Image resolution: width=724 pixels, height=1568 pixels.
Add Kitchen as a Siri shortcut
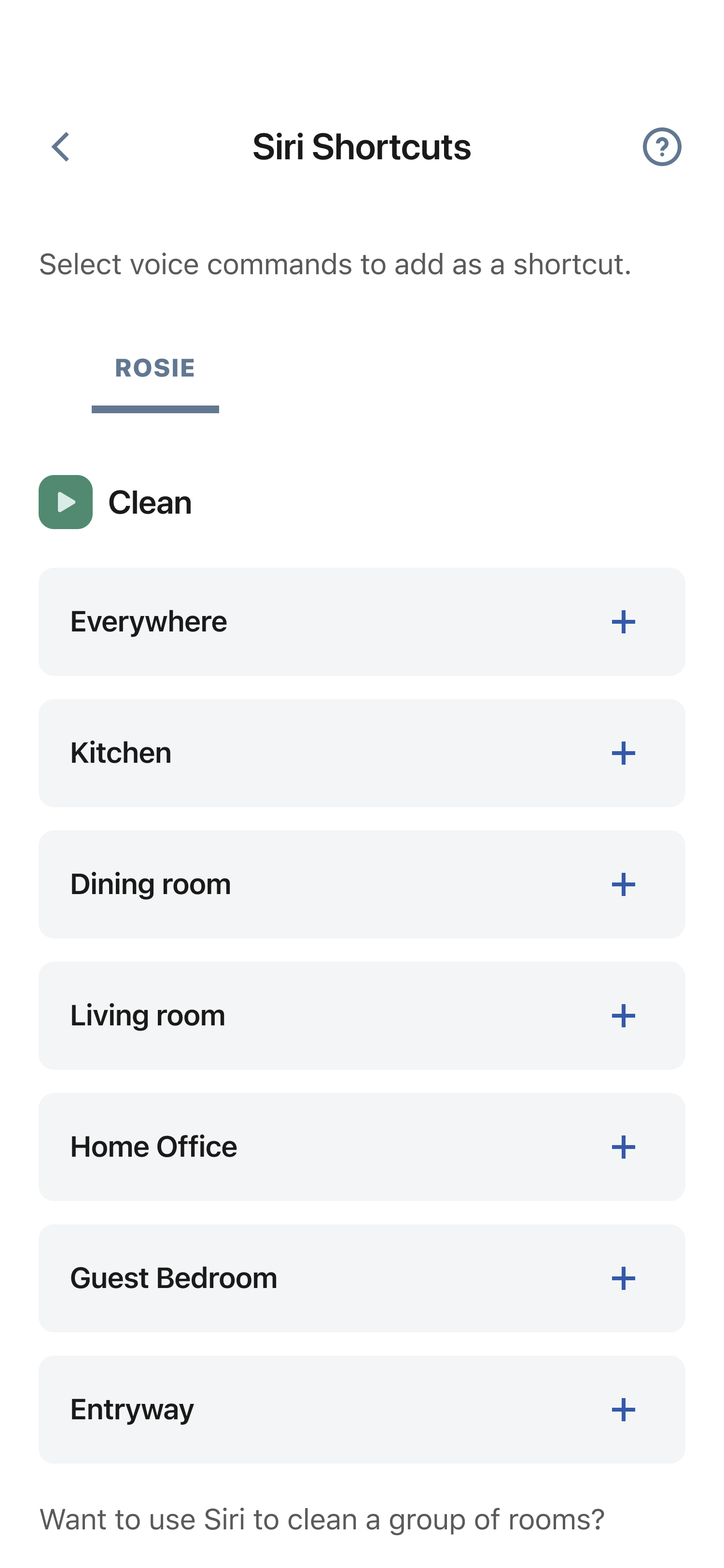coord(623,753)
